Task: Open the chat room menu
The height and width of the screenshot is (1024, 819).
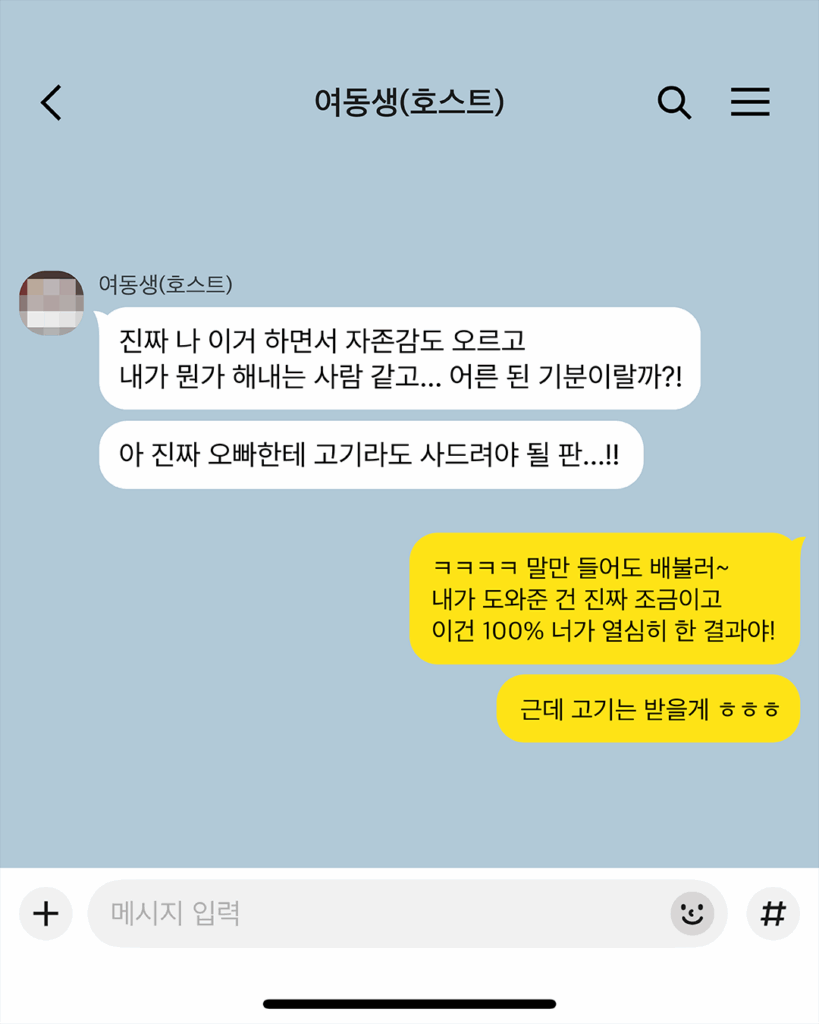Action: (x=749, y=102)
